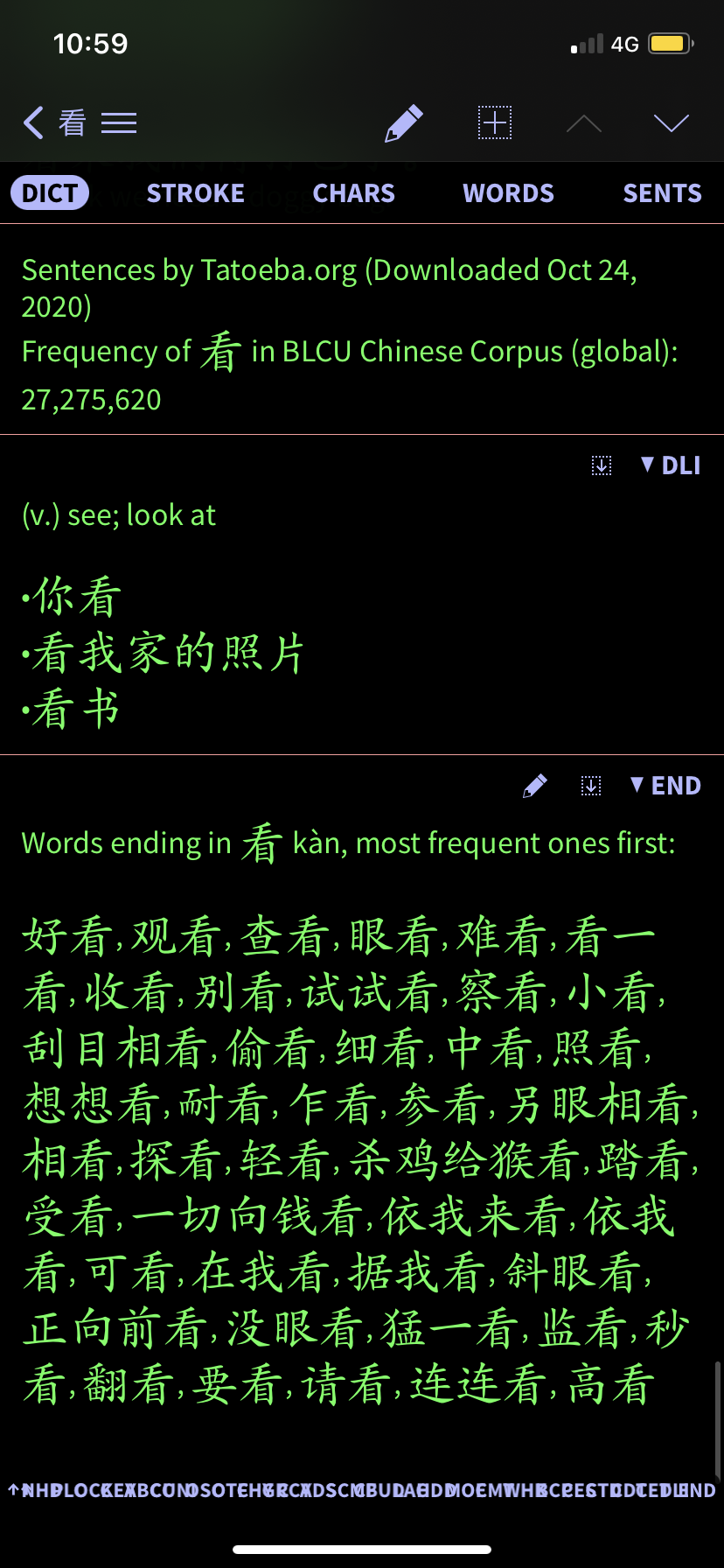Collapse the END section
The image size is (724, 1568).
[665, 786]
